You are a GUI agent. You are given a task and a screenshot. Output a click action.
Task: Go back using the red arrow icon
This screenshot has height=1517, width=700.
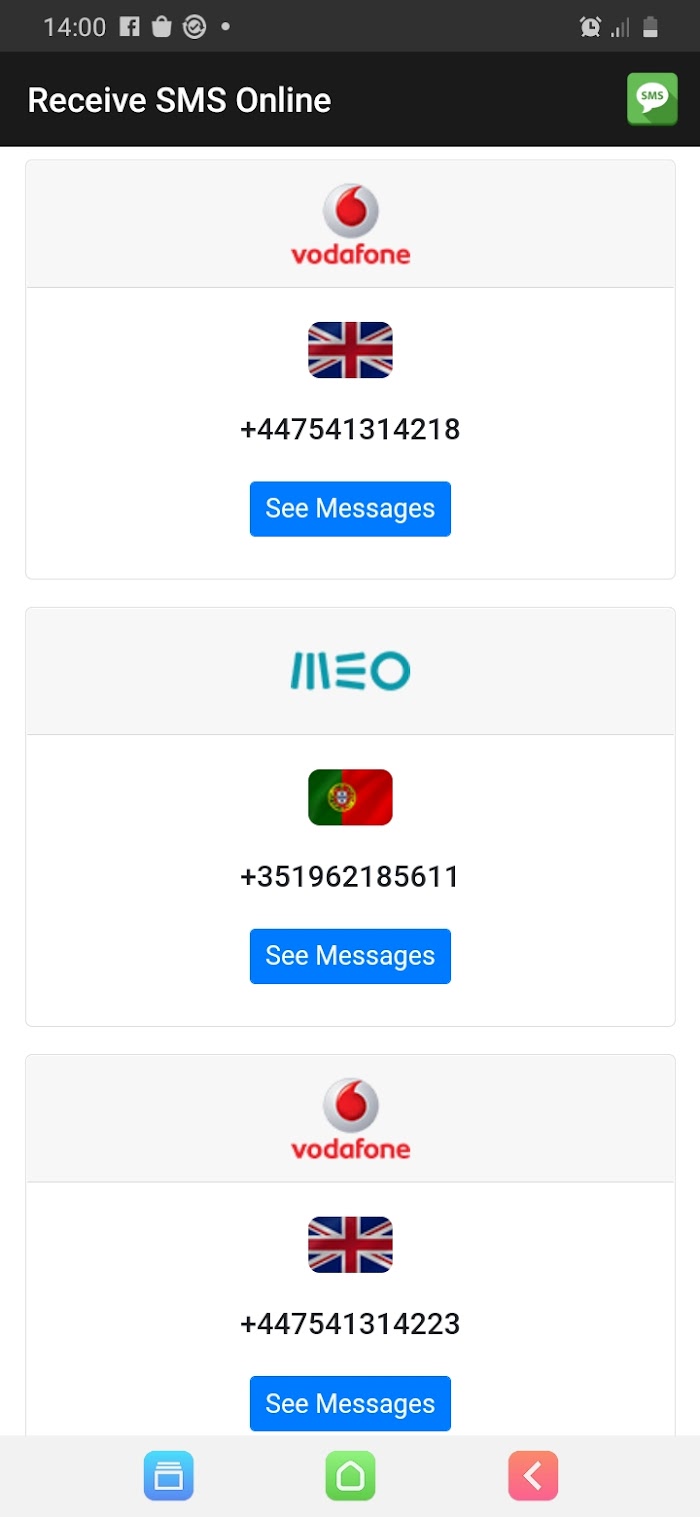pos(533,1476)
